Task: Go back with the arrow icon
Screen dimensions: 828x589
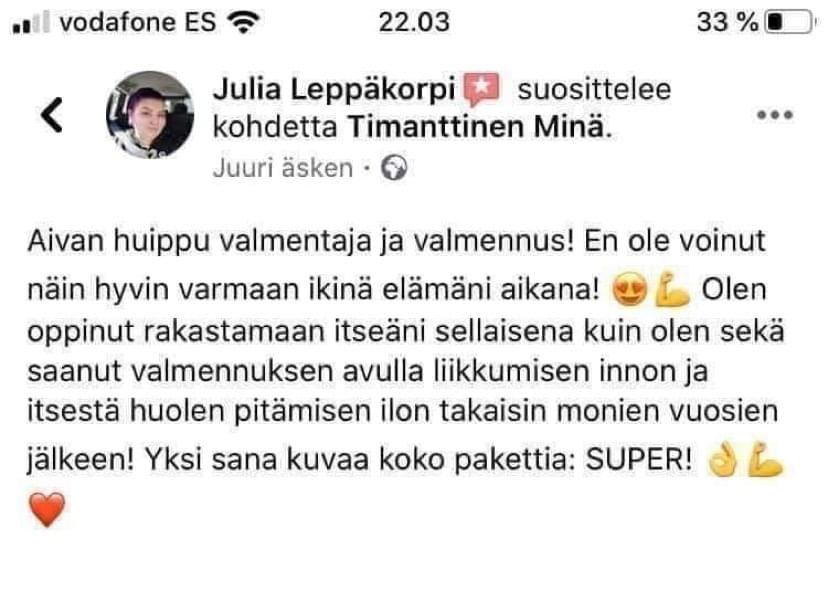Action: click(x=53, y=114)
